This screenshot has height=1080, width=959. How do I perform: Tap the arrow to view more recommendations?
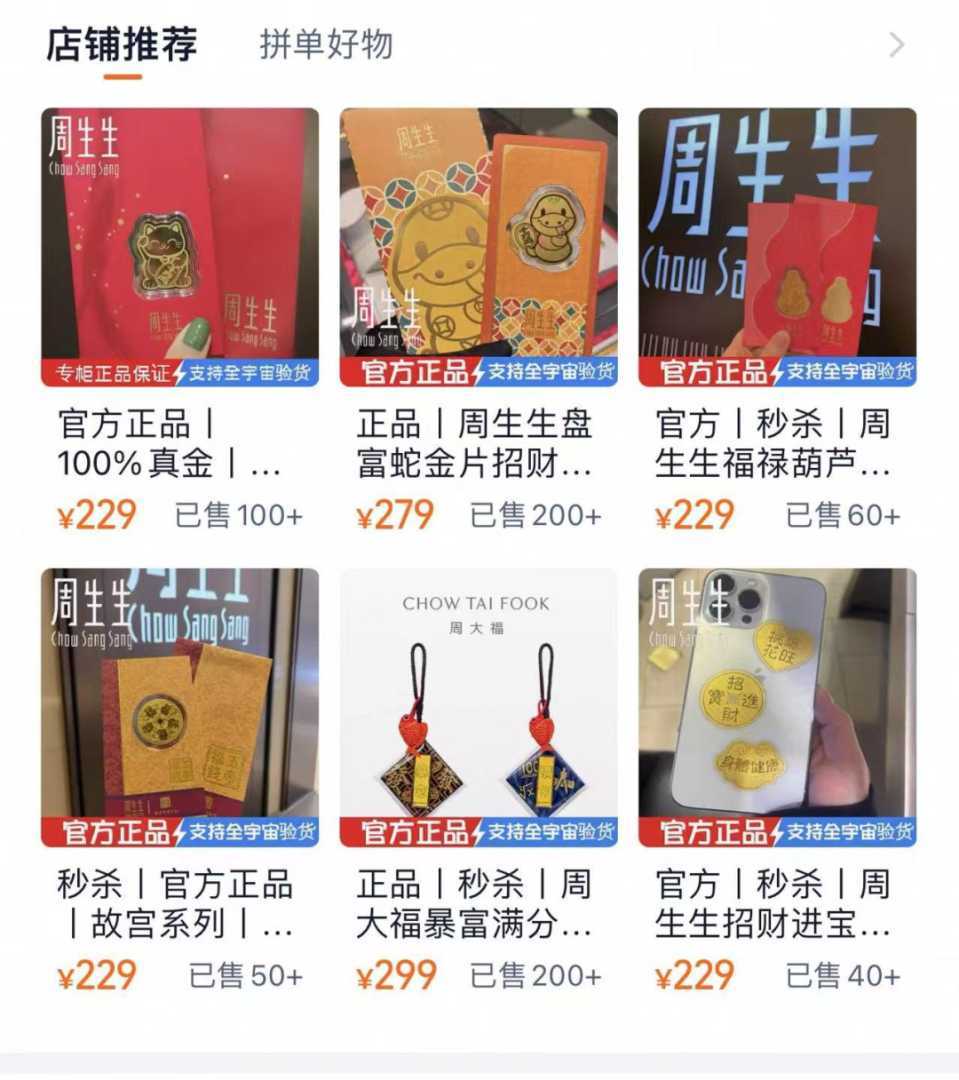(x=896, y=45)
